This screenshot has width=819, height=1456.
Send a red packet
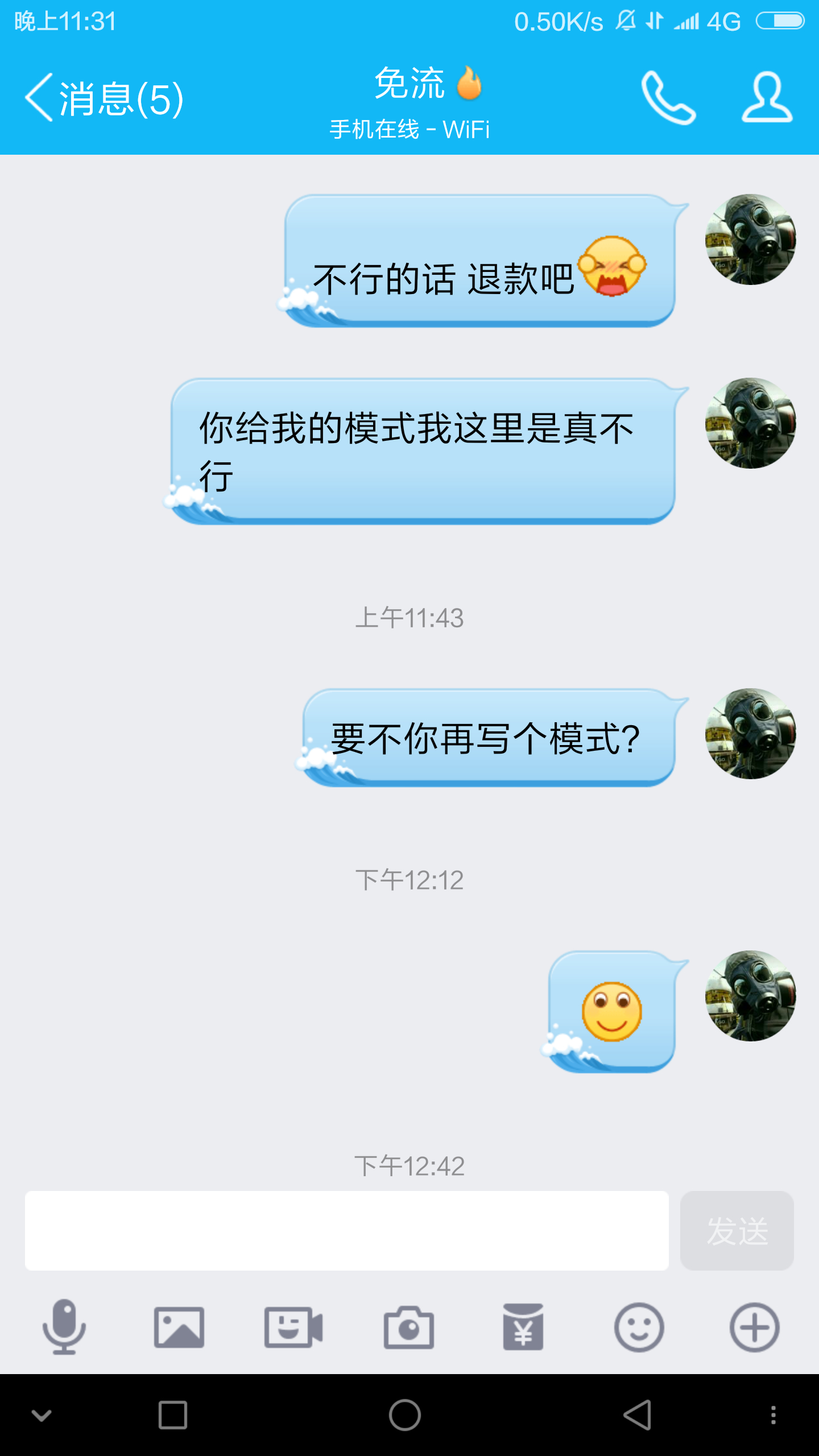[x=523, y=1327]
